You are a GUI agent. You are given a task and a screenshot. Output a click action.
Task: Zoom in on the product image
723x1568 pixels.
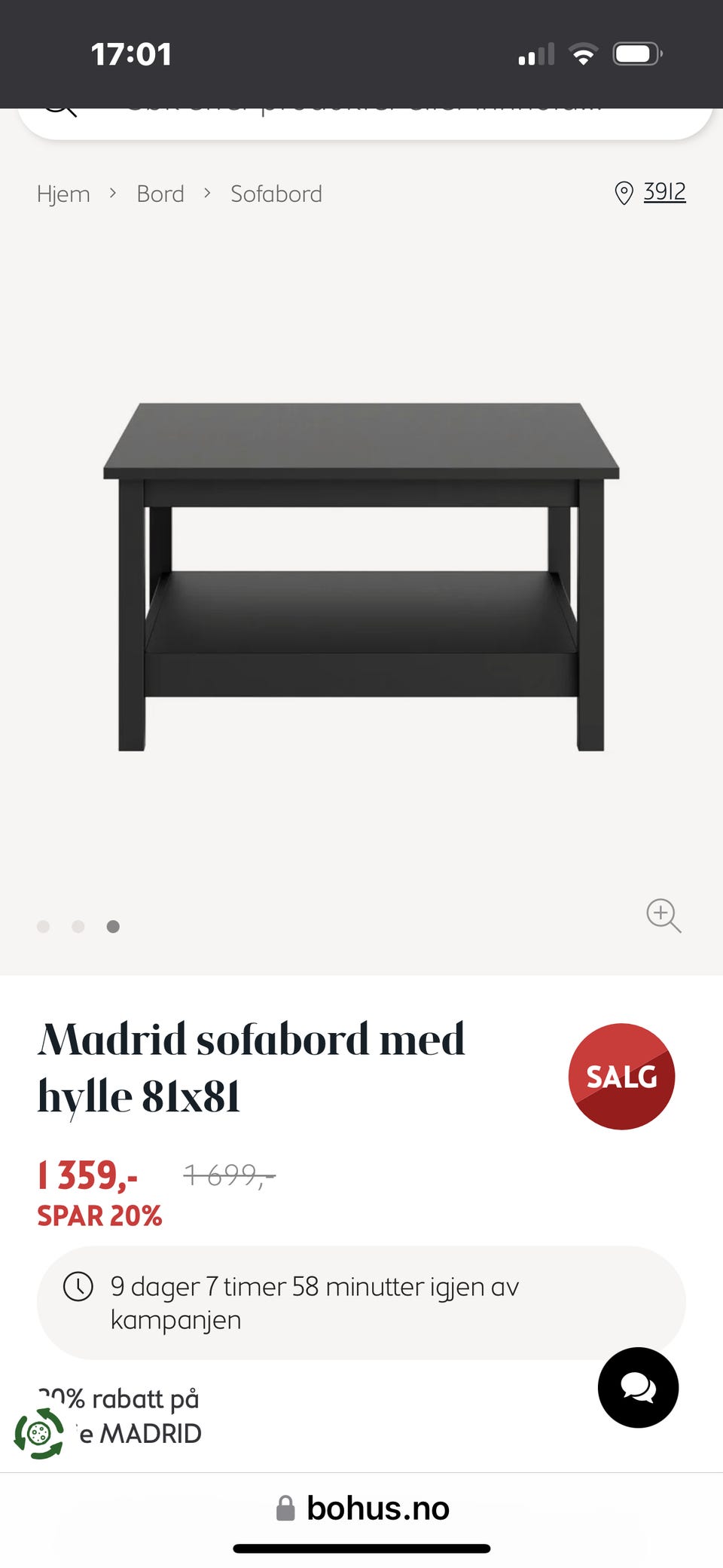(x=664, y=915)
